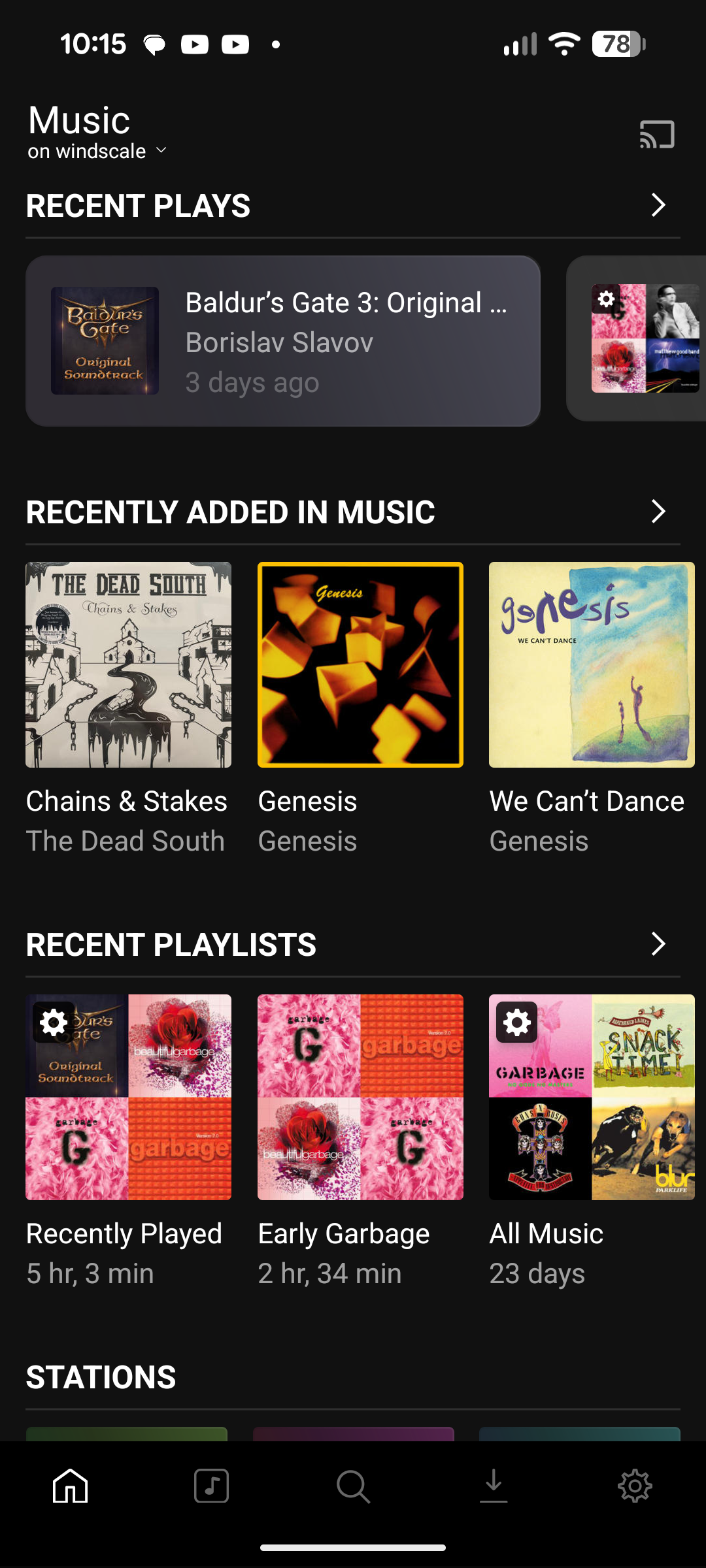
Task: Select the We Can't Dance album title
Action: pos(586,801)
